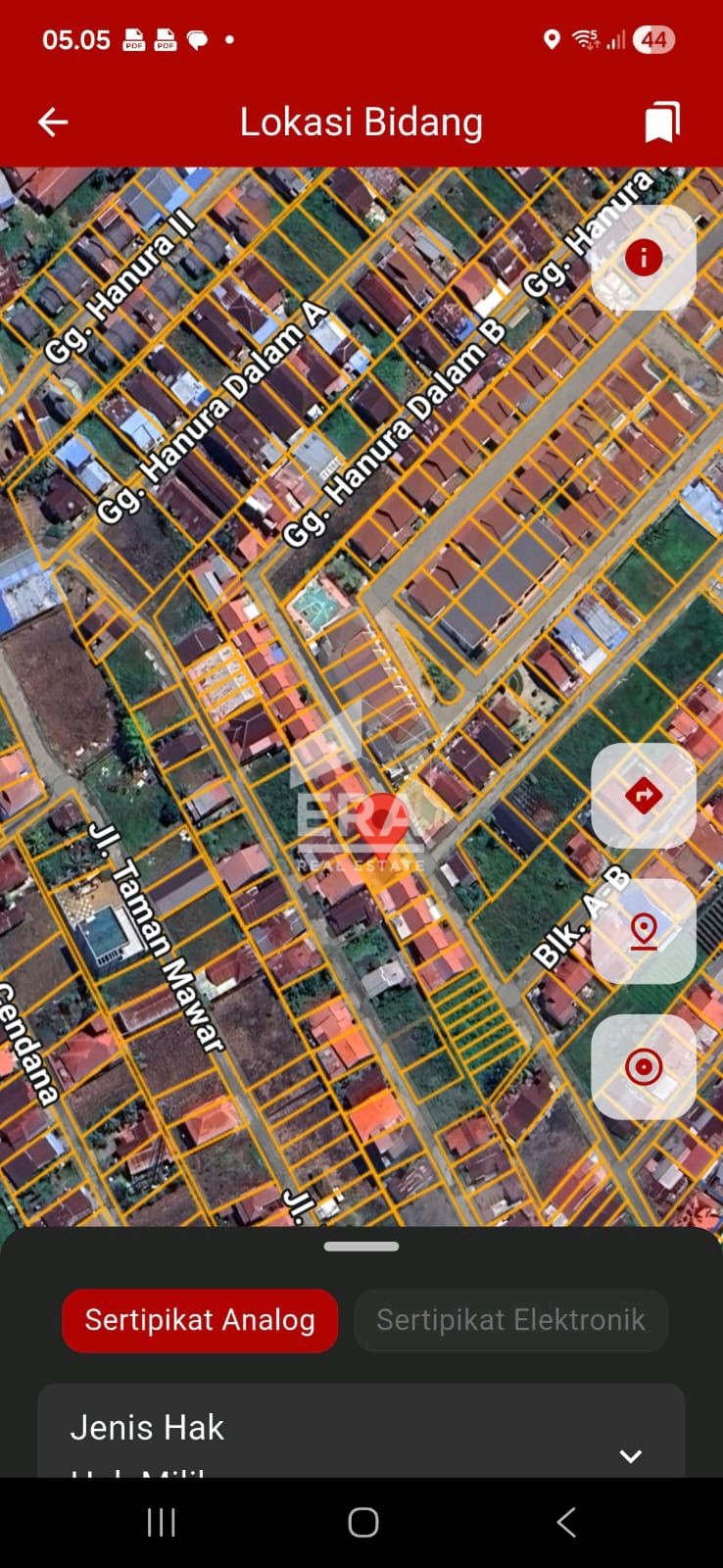Go back from Lokasi Bidang screen

coord(53,122)
